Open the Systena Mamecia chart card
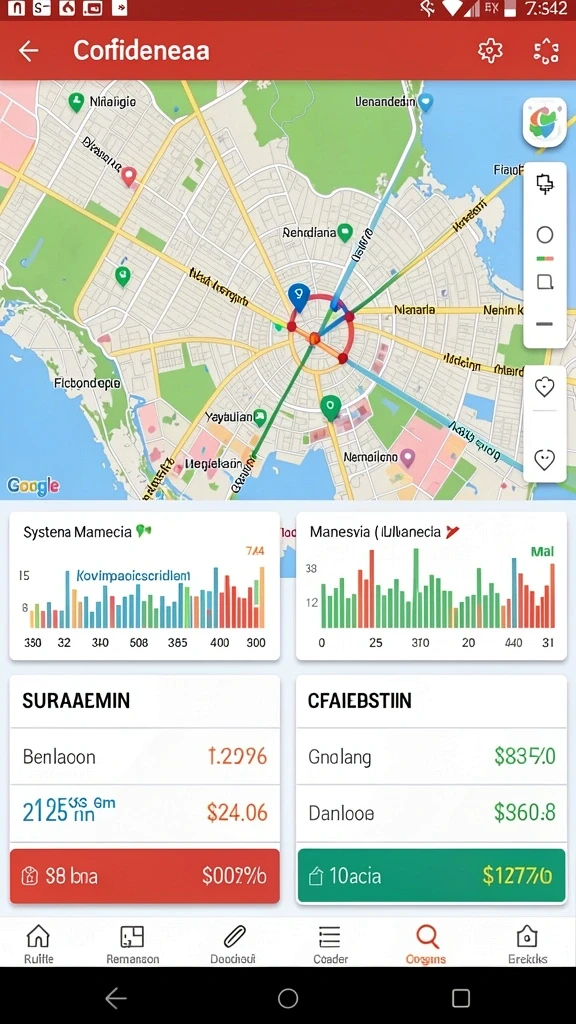The height and width of the screenshot is (1024, 576). pos(145,586)
